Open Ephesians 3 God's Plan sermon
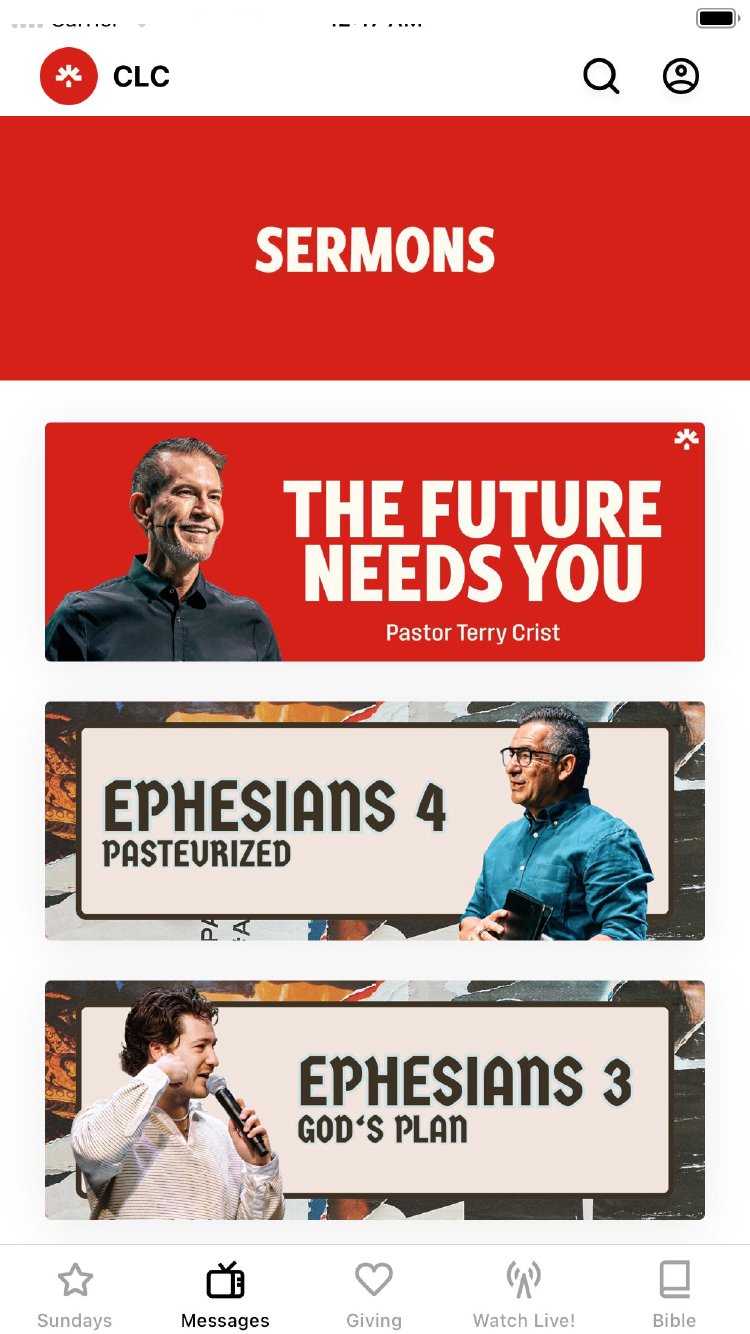The height and width of the screenshot is (1334, 750). click(x=375, y=1100)
